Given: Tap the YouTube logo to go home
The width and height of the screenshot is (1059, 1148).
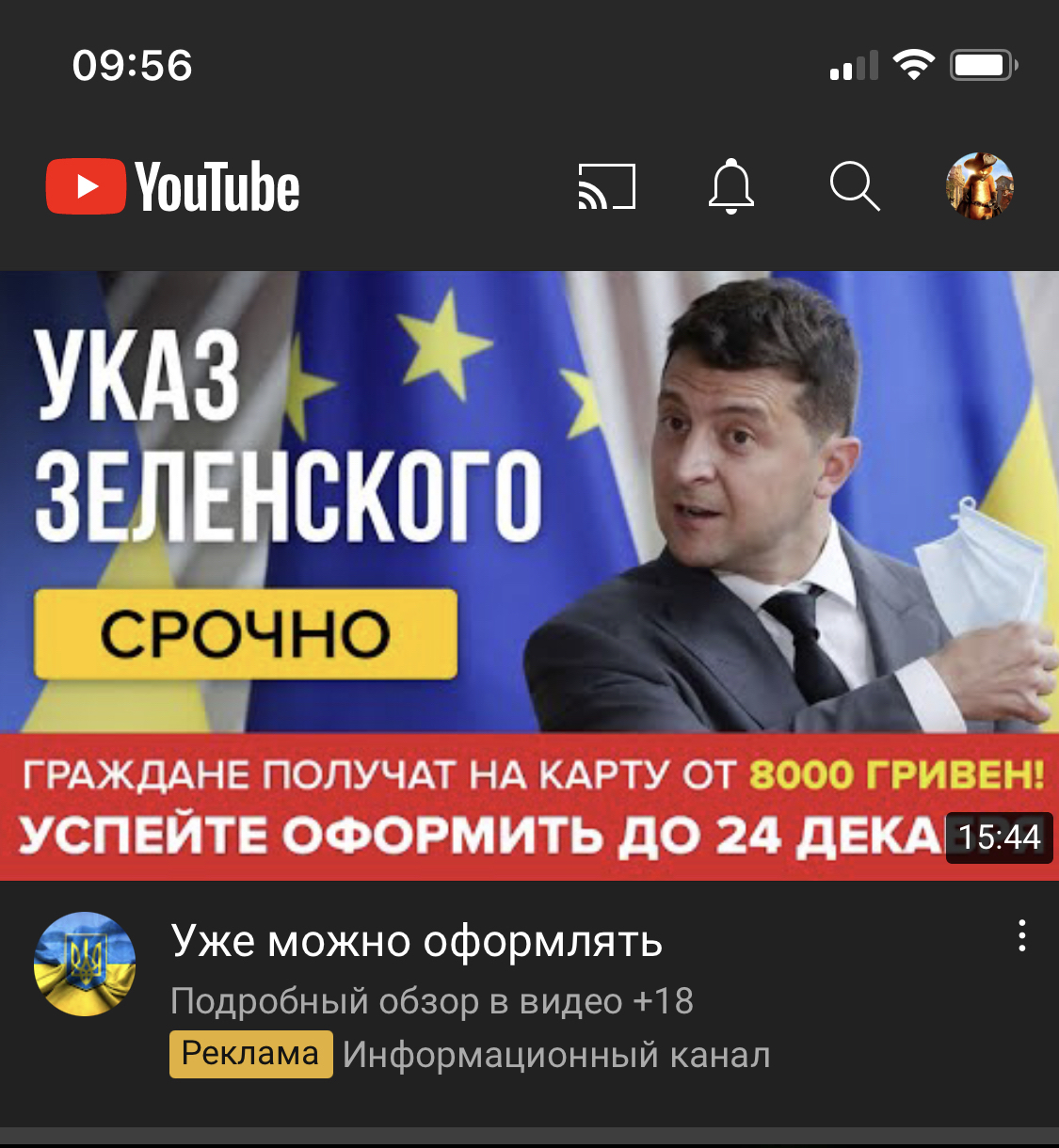Looking at the screenshot, I should tap(173, 187).
